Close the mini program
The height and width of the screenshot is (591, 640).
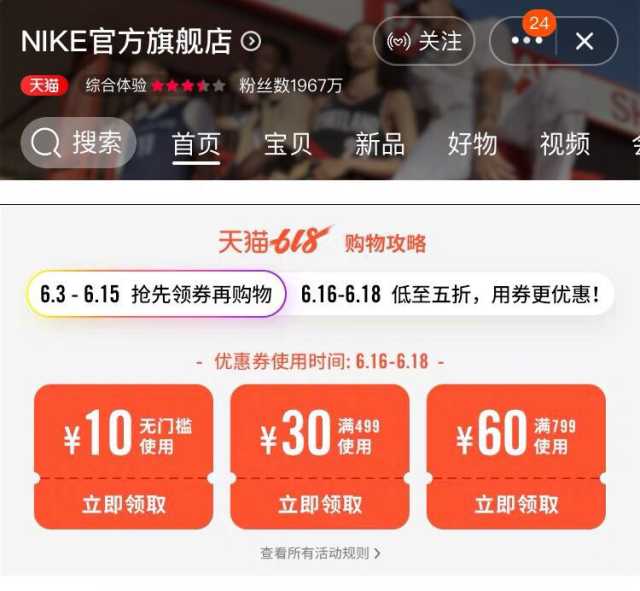[585, 41]
